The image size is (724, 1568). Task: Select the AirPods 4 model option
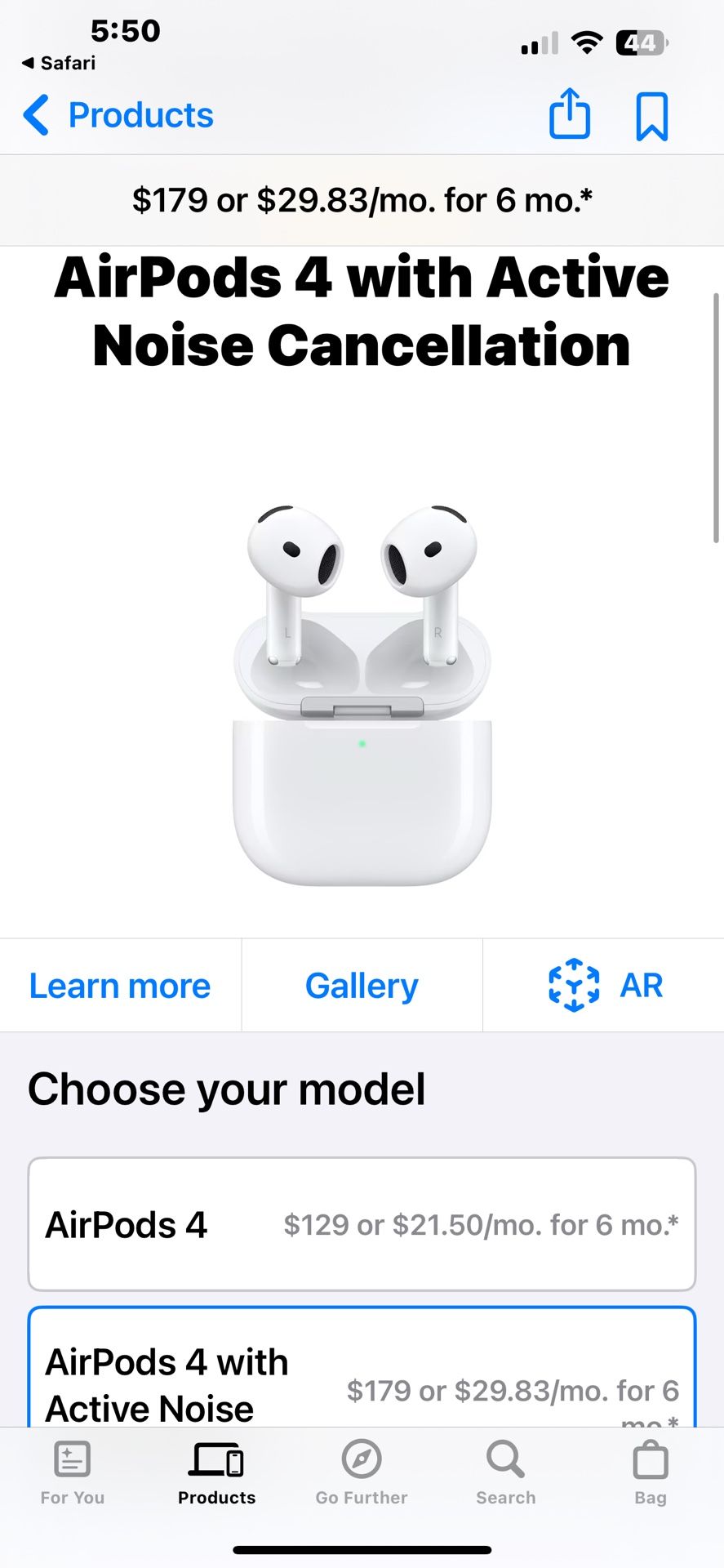(x=362, y=1223)
